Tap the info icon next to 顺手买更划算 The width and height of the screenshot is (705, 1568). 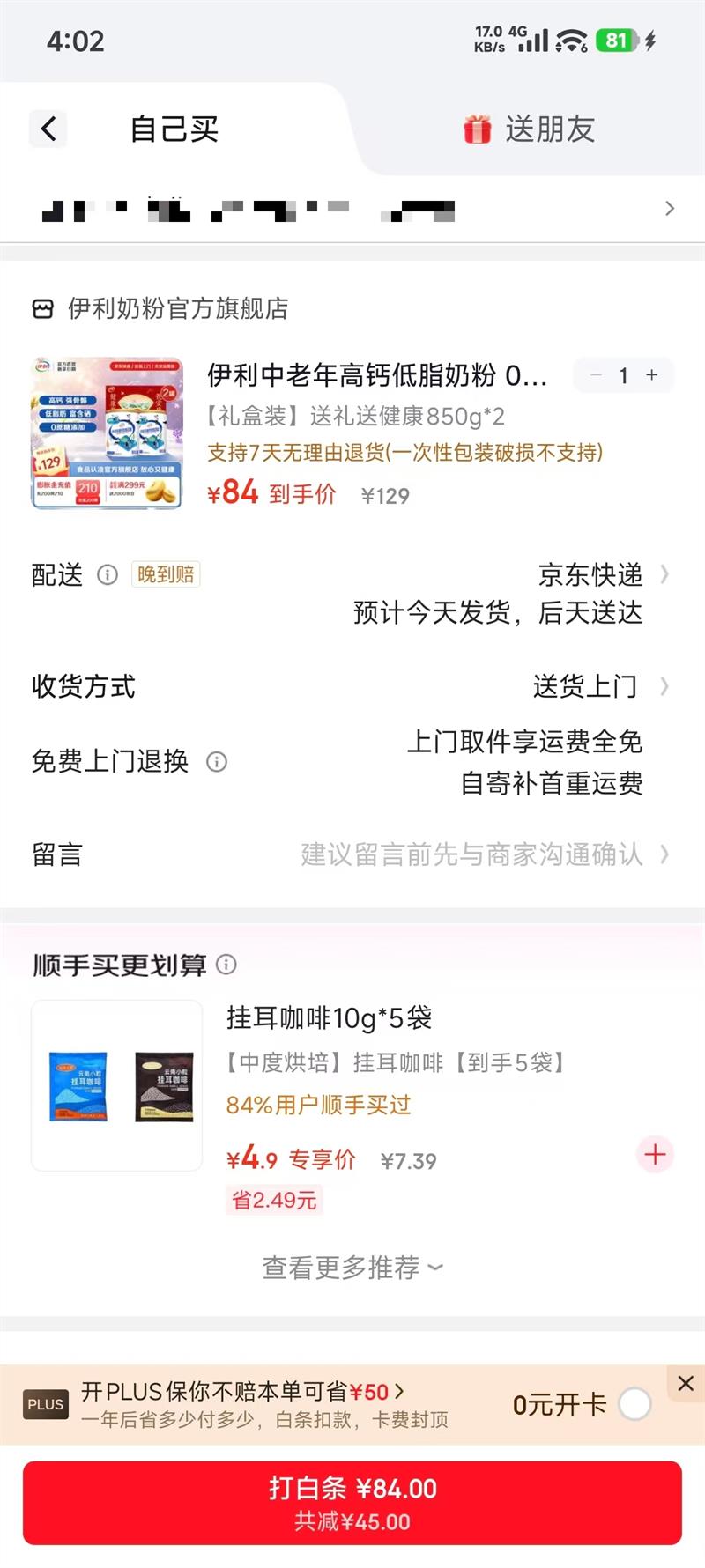point(226,965)
